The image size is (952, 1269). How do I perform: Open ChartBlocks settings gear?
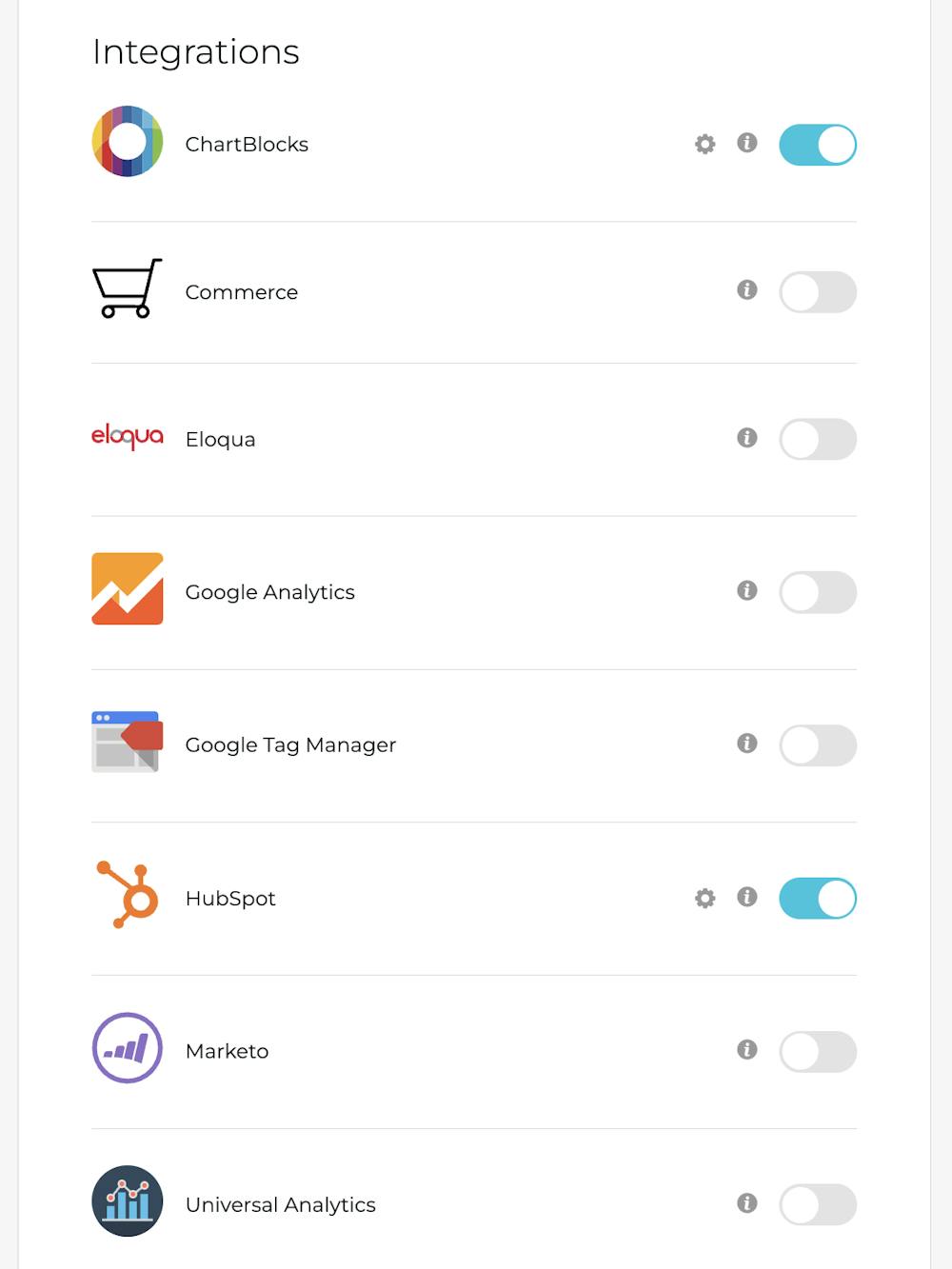(x=704, y=145)
